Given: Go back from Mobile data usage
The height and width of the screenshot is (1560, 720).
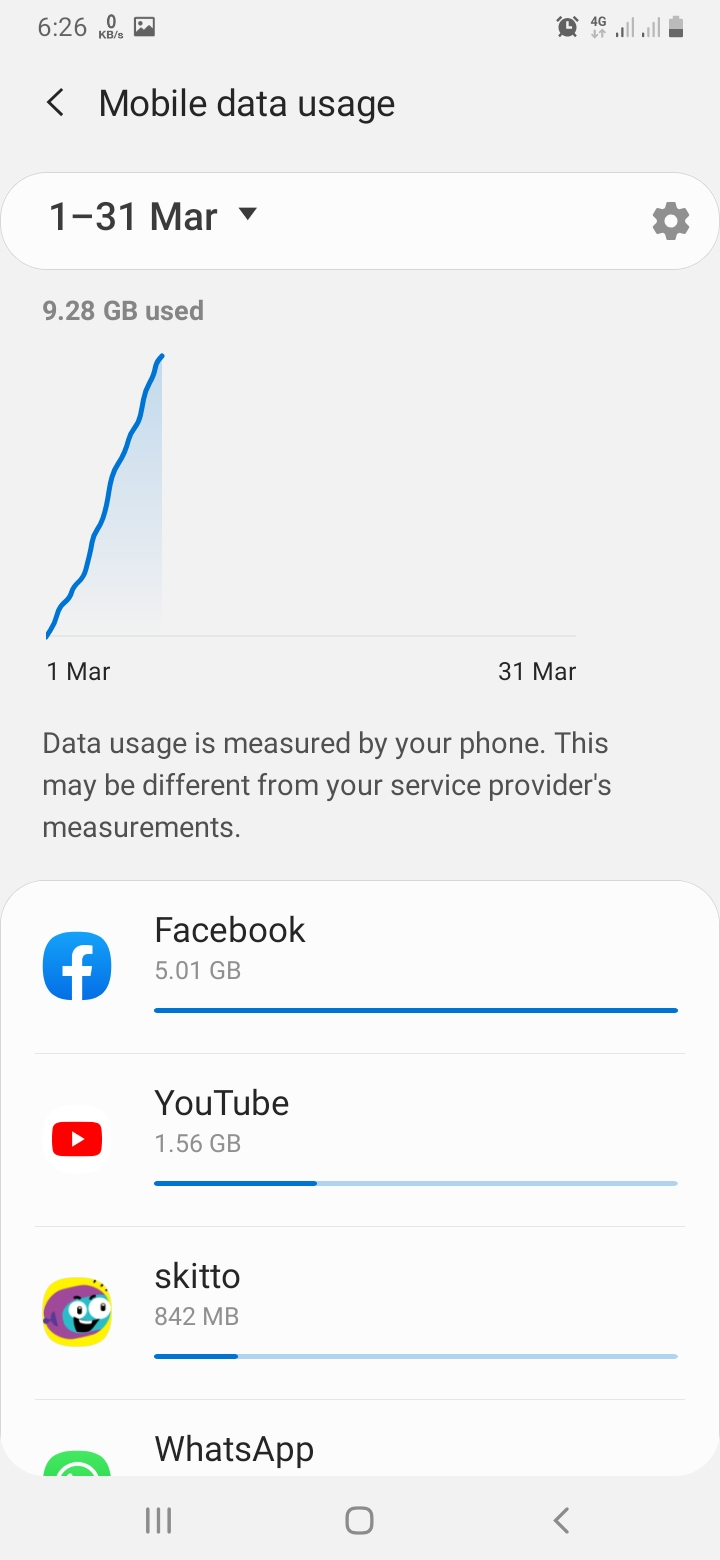Looking at the screenshot, I should coord(56,103).
